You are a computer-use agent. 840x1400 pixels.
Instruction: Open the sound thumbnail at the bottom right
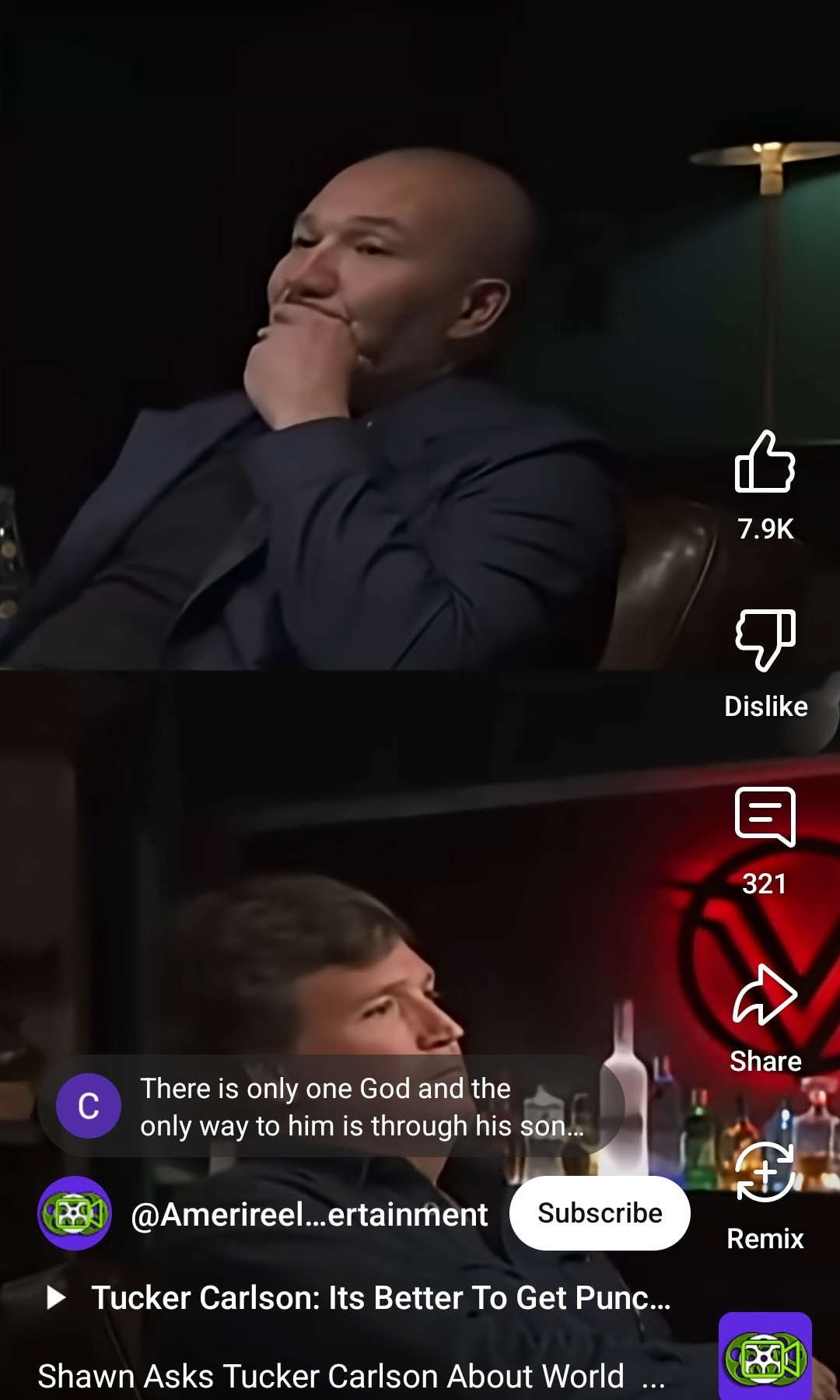[x=765, y=1357]
